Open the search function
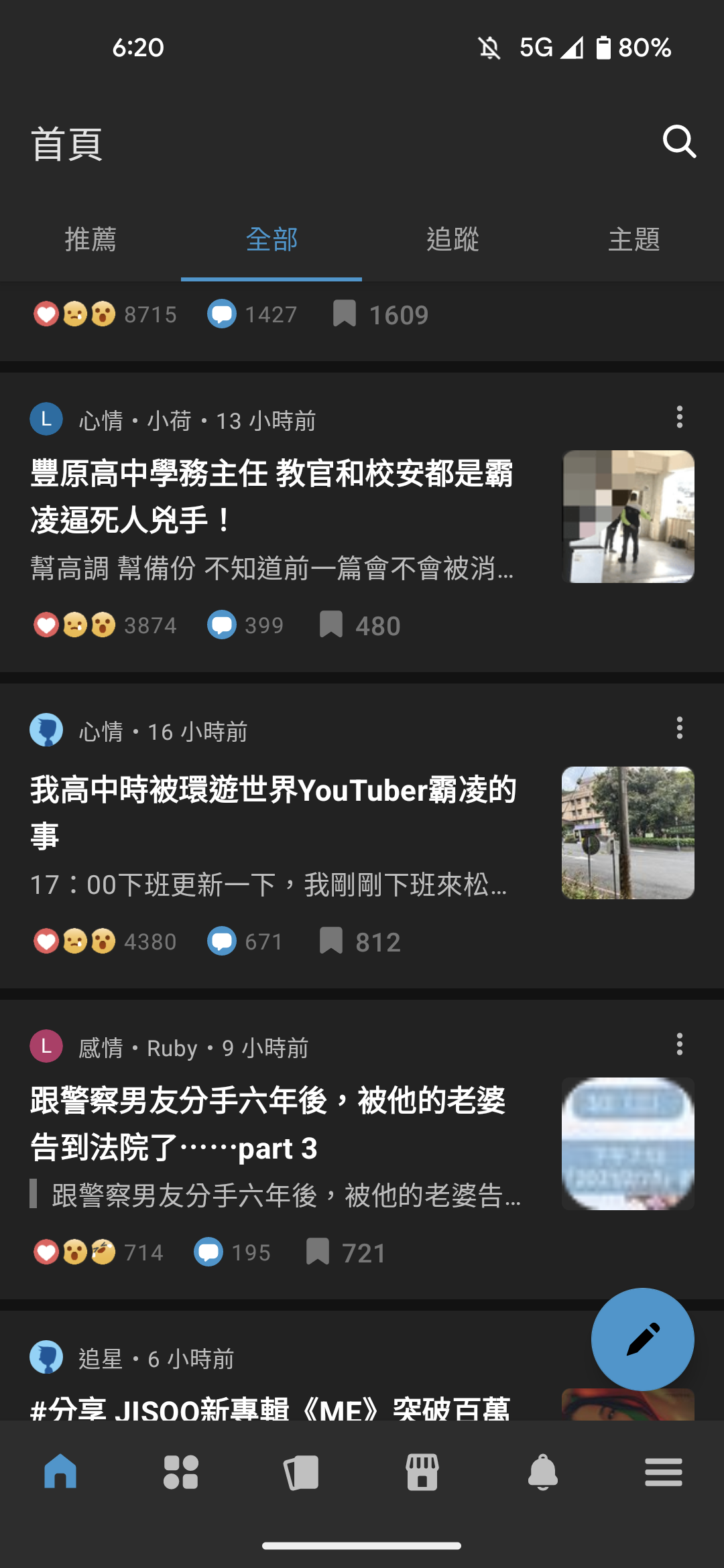This screenshot has height=1568, width=724. 680,141
